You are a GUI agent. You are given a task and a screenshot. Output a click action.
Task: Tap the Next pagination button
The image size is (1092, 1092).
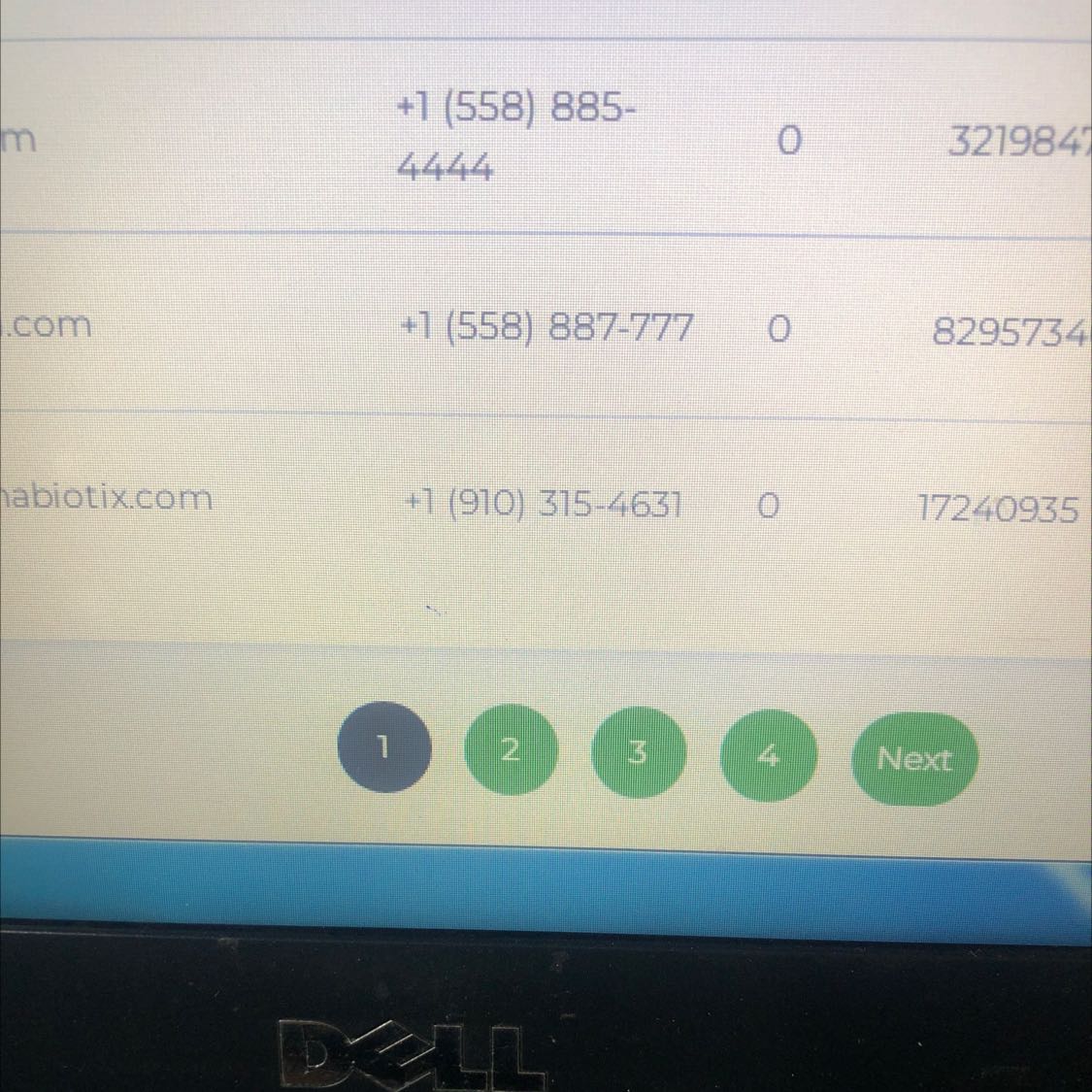point(914,758)
